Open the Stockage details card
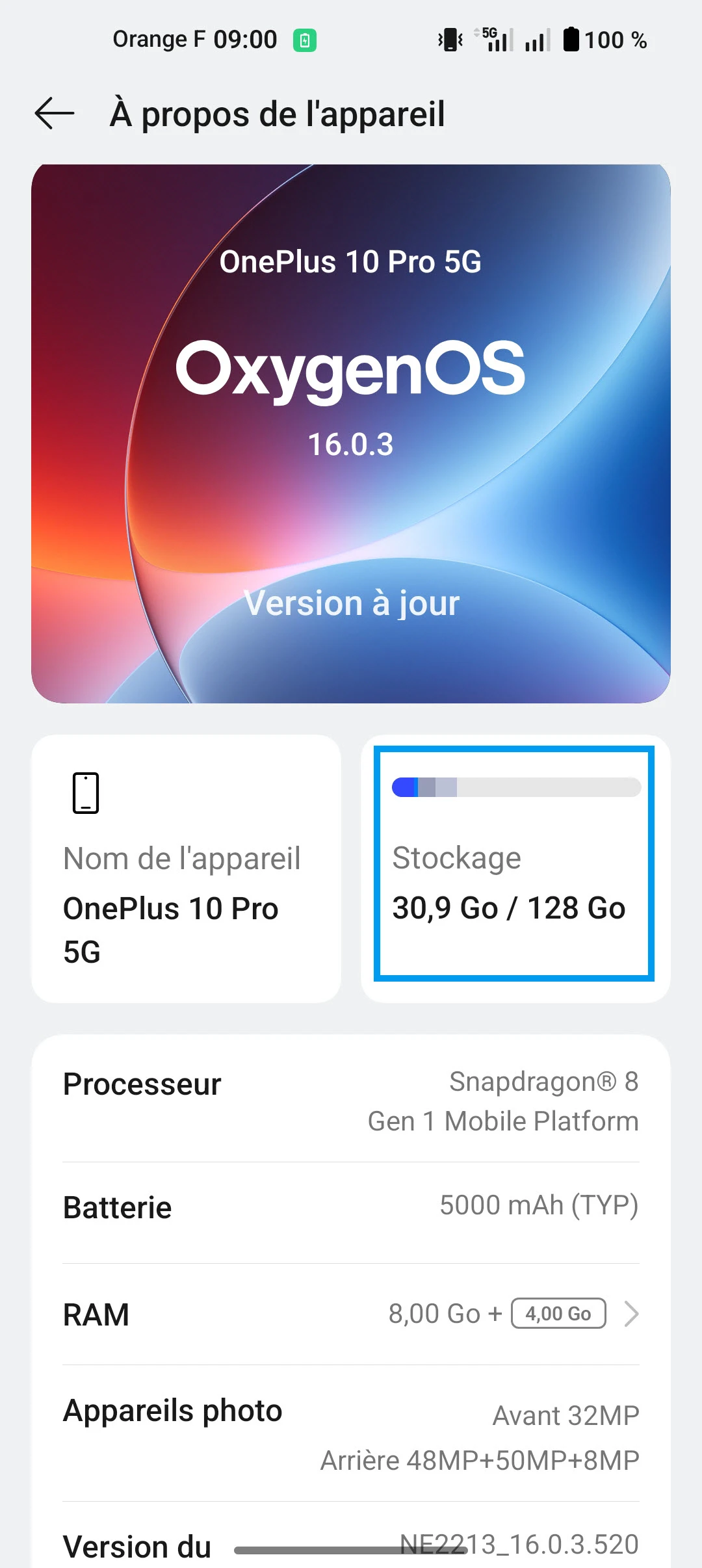The width and height of the screenshot is (702, 1568). (x=515, y=869)
